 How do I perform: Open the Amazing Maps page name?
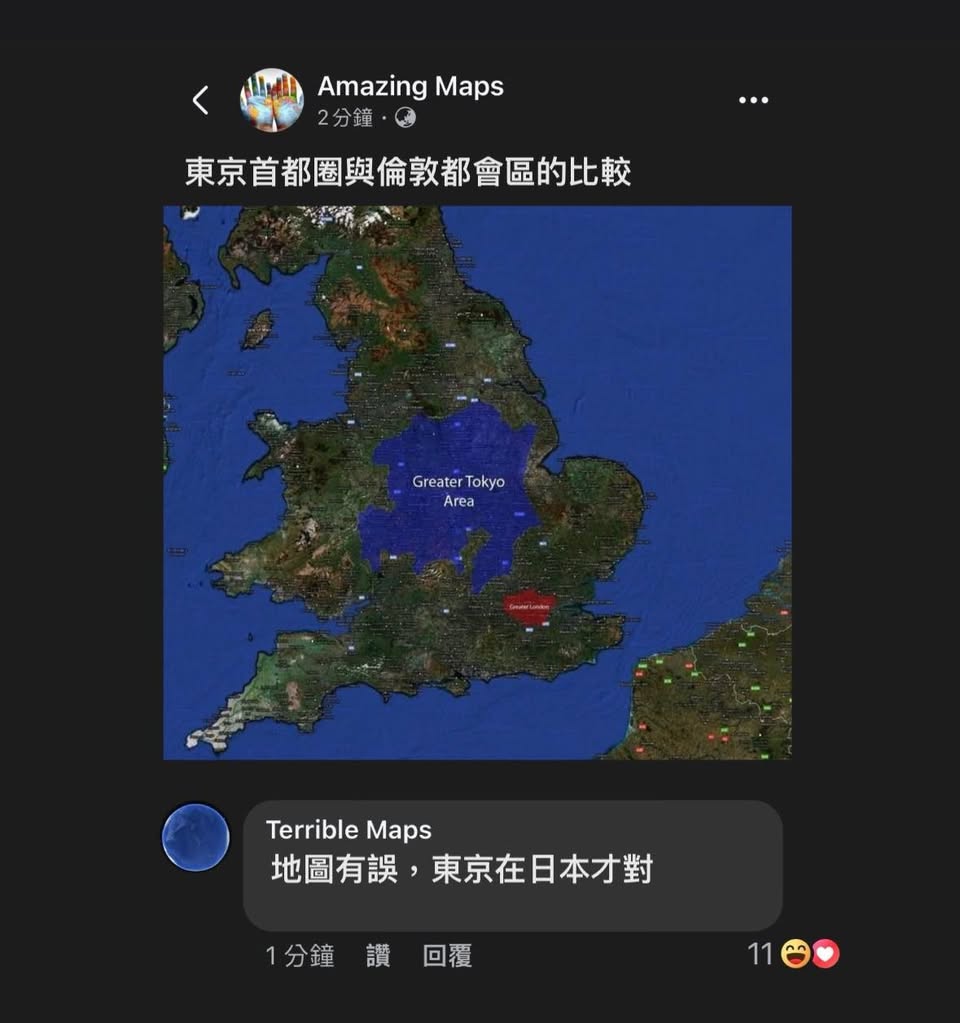[x=410, y=87]
